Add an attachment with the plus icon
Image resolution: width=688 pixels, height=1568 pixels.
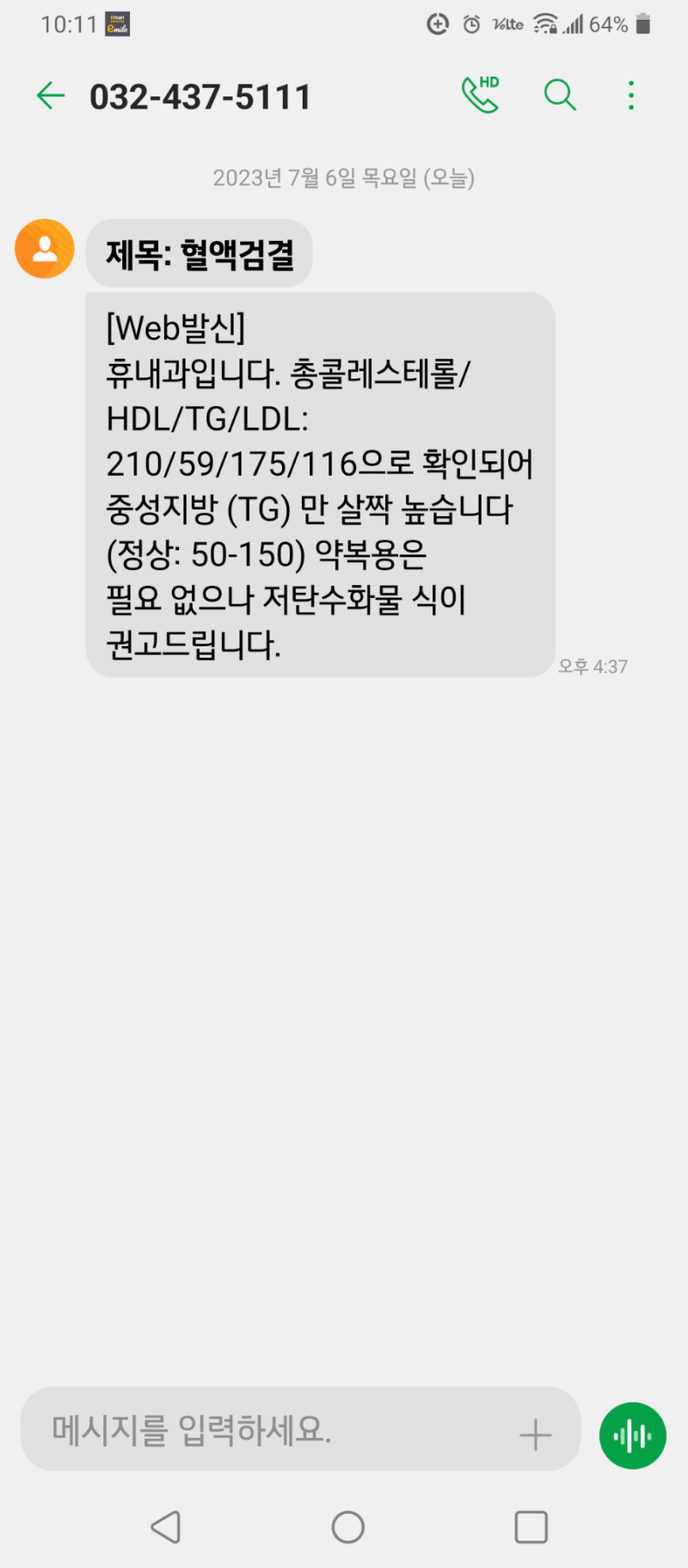click(x=535, y=1435)
